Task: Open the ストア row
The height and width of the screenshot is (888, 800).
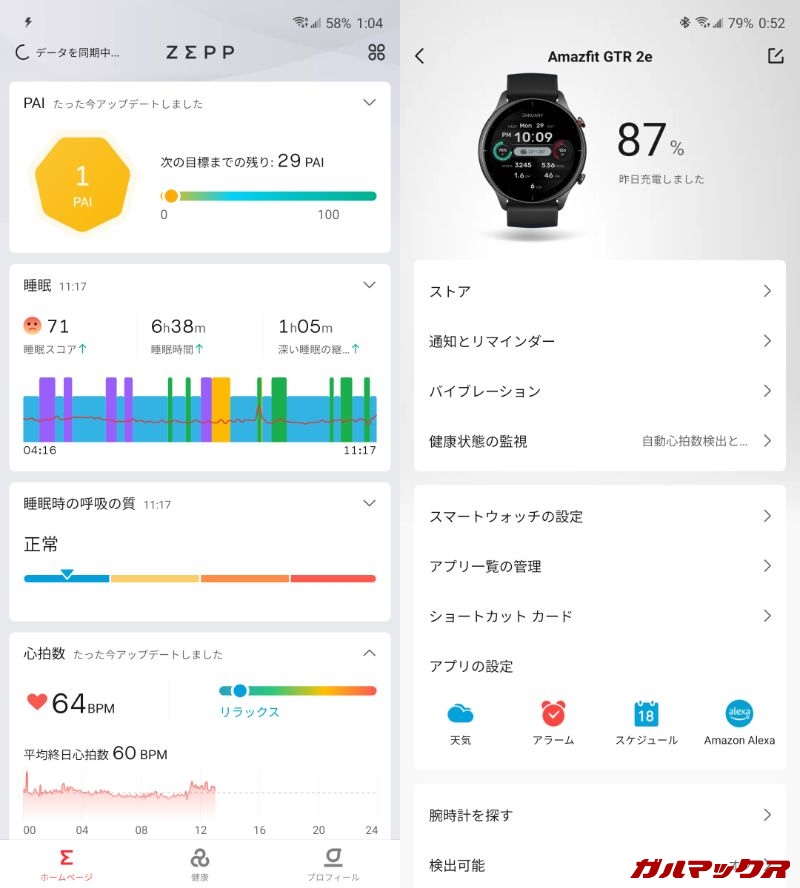Action: click(x=600, y=291)
